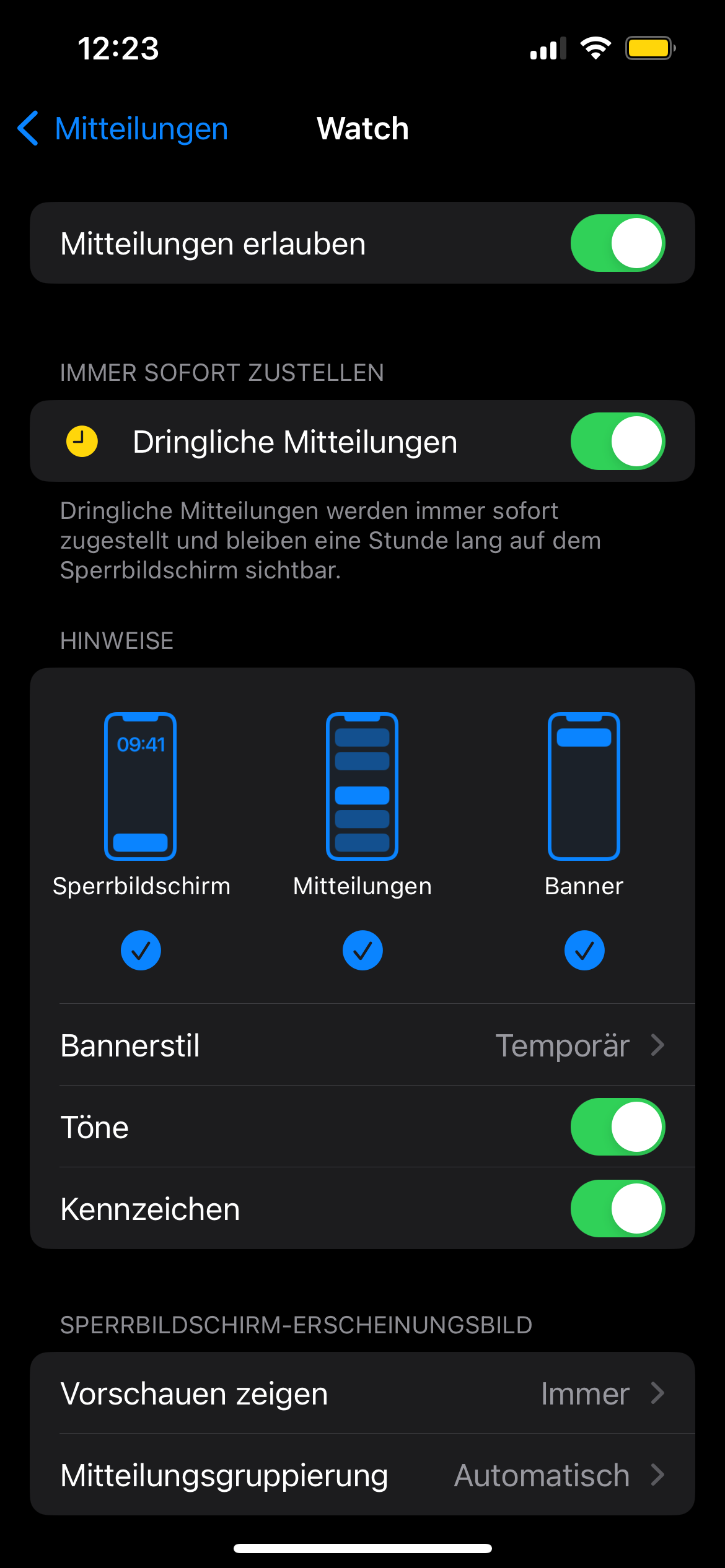Open Vorschauen zeigen options
This screenshot has width=725, height=1568.
362,1393
